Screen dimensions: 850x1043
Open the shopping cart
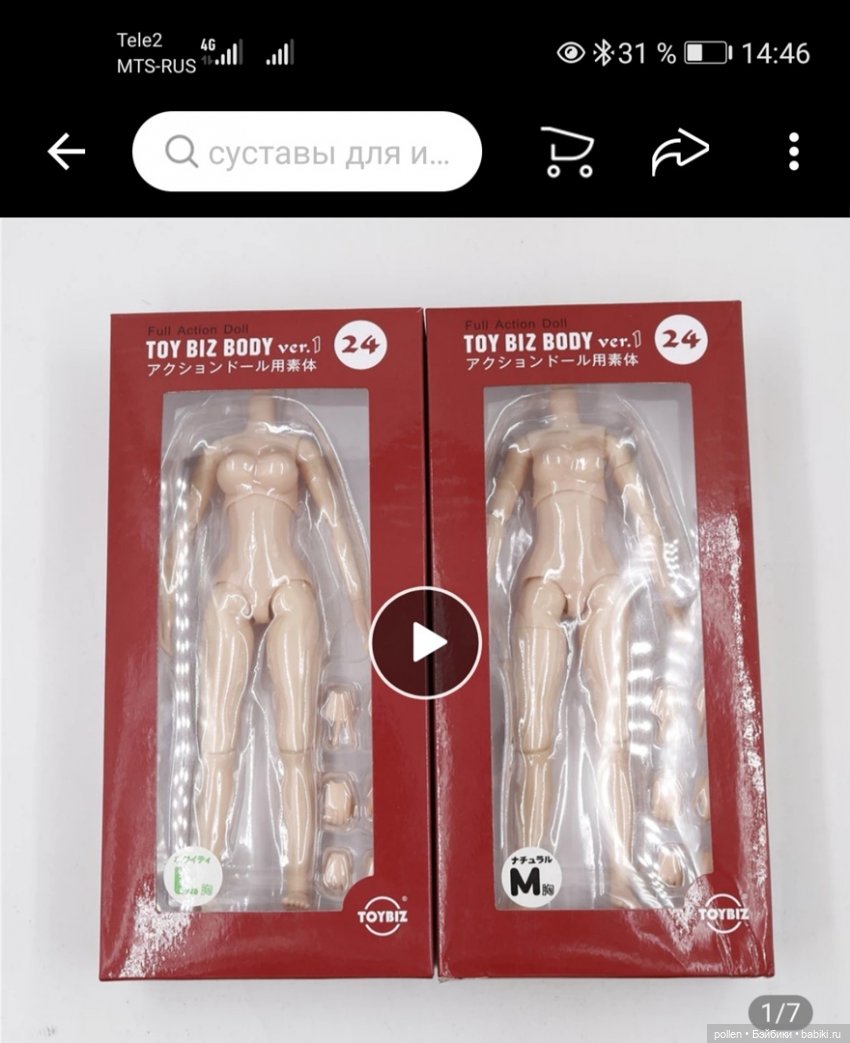(x=567, y=152)
